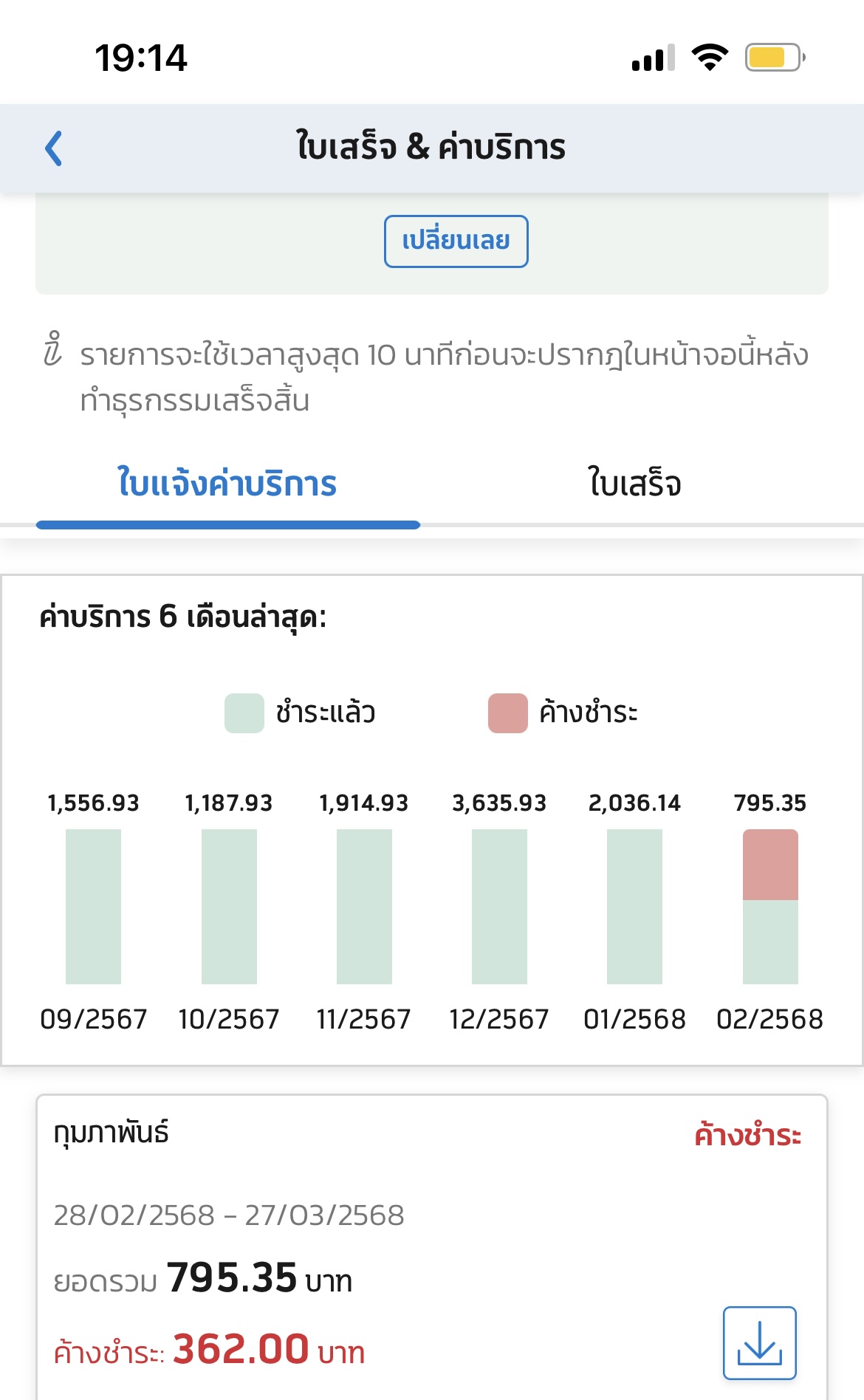Viewport: 864px width, 1400px height.
Task: Go back using the header arrow
Action: [53, 148]
